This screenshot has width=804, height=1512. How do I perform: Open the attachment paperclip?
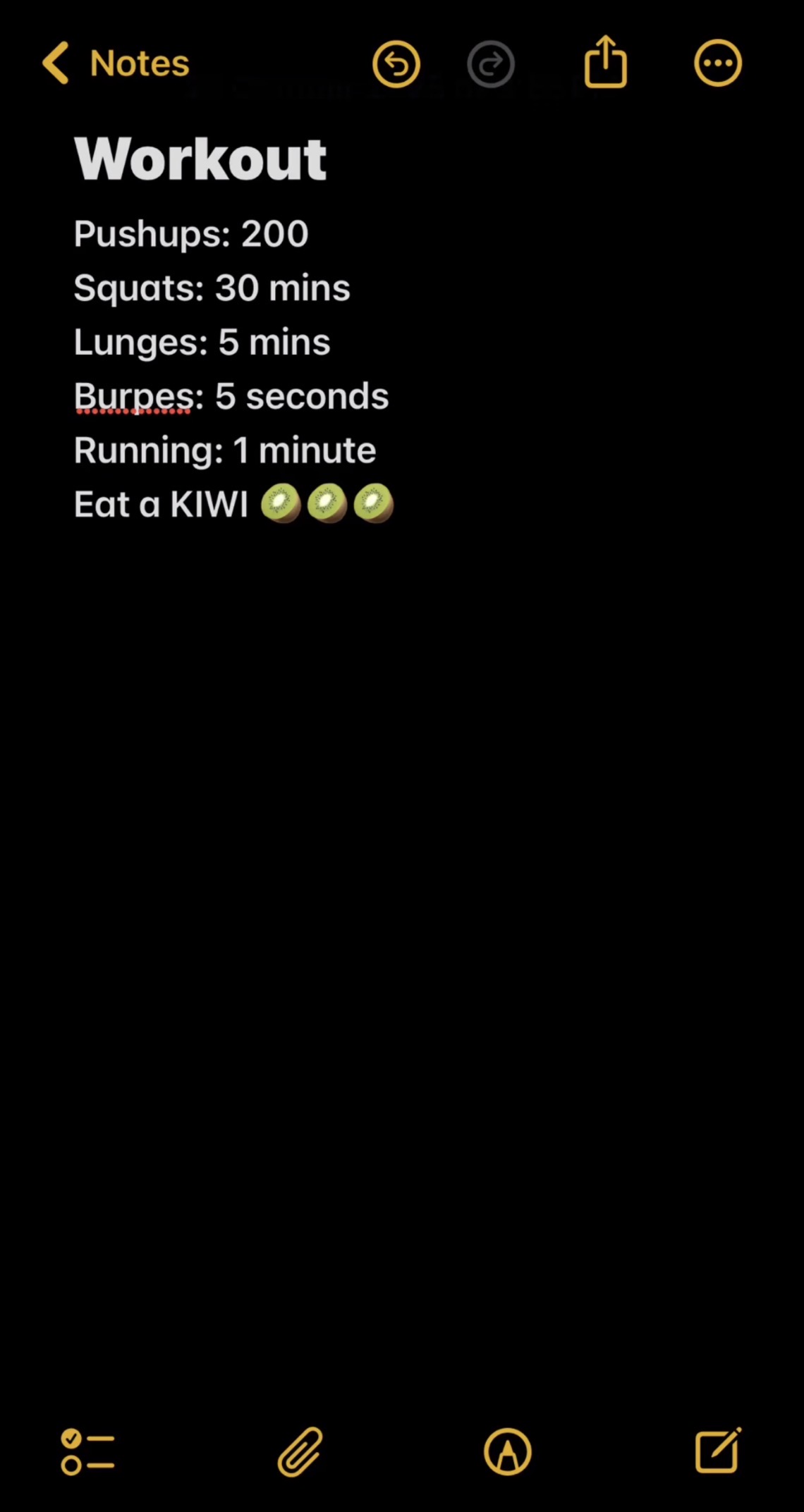pyautogui.click(x=300, y=1451)
